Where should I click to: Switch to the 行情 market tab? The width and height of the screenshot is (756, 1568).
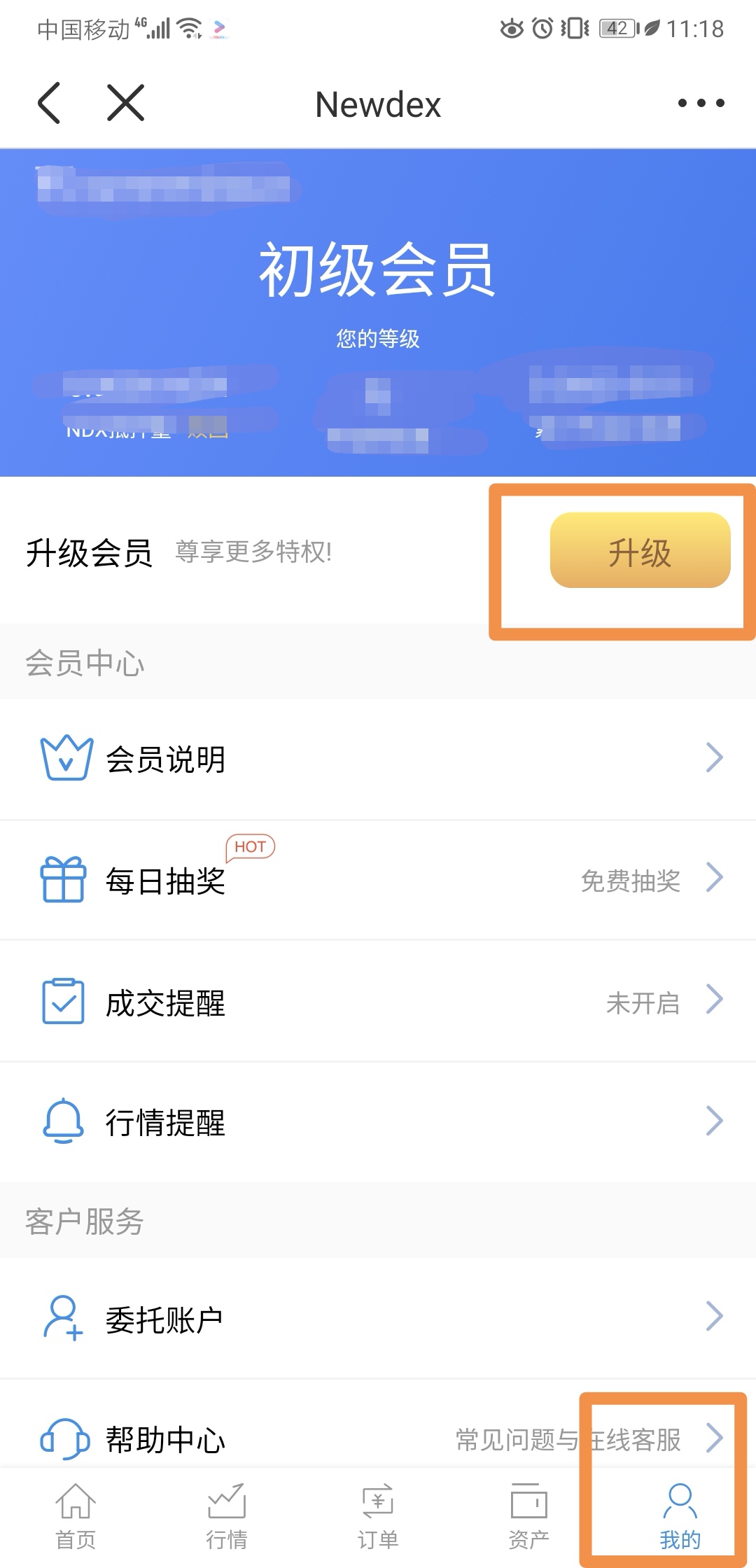pyautogui.click(x=227, y=1515)
